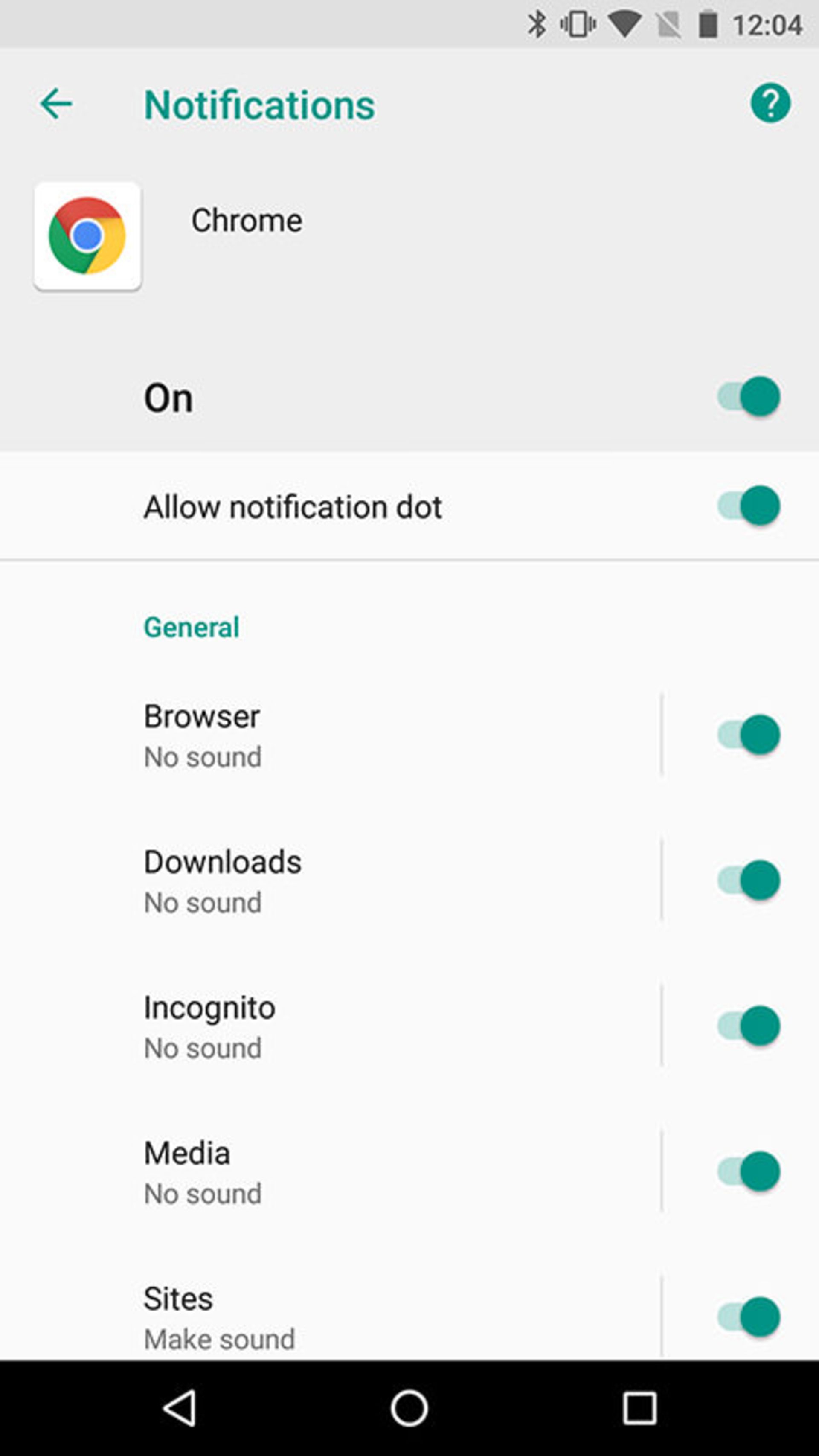The image size is (819, 1456).
Task: Open Downloads notification category settings
Action: click(339, 880)
